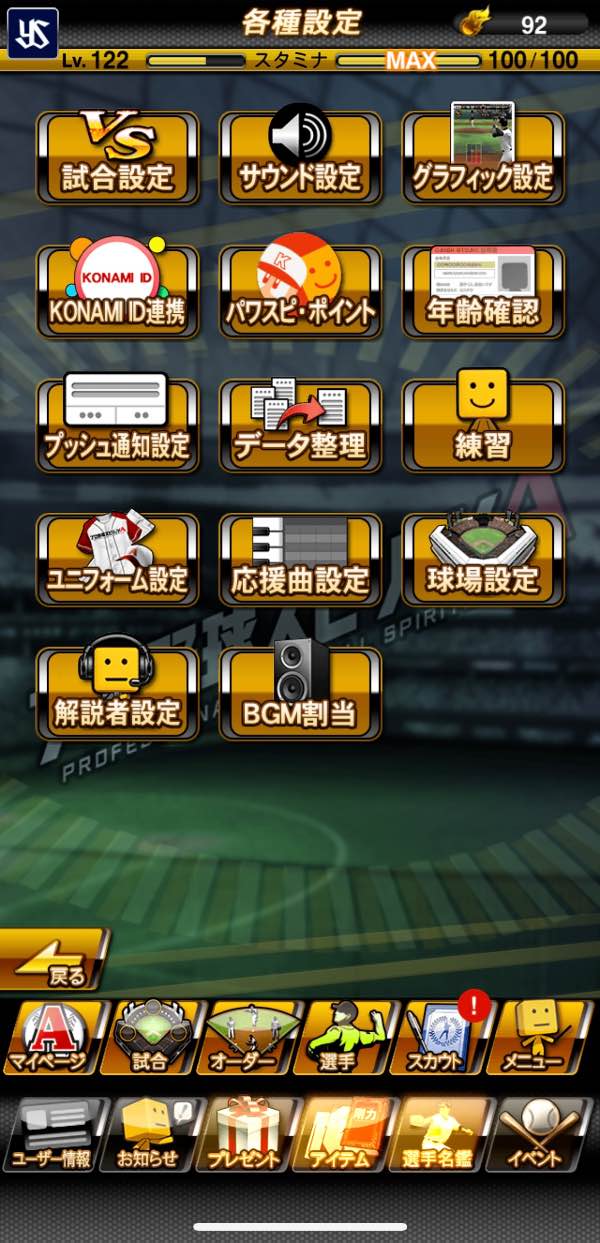Tap the 戻る back button
This screenshot has width=600, height=1243.
(x=52, y=960)
